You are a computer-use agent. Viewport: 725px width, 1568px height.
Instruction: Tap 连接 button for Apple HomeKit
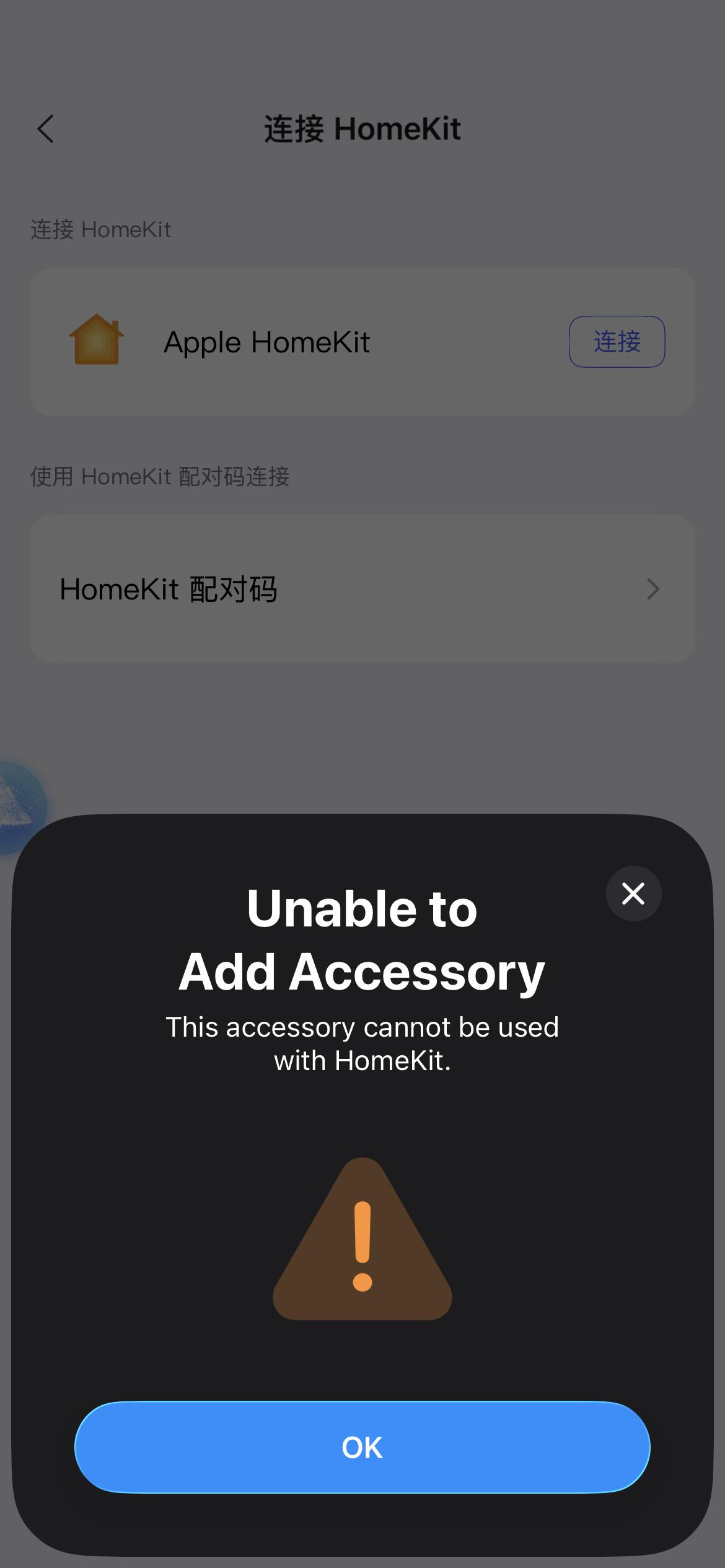click(x=617, y=342)
